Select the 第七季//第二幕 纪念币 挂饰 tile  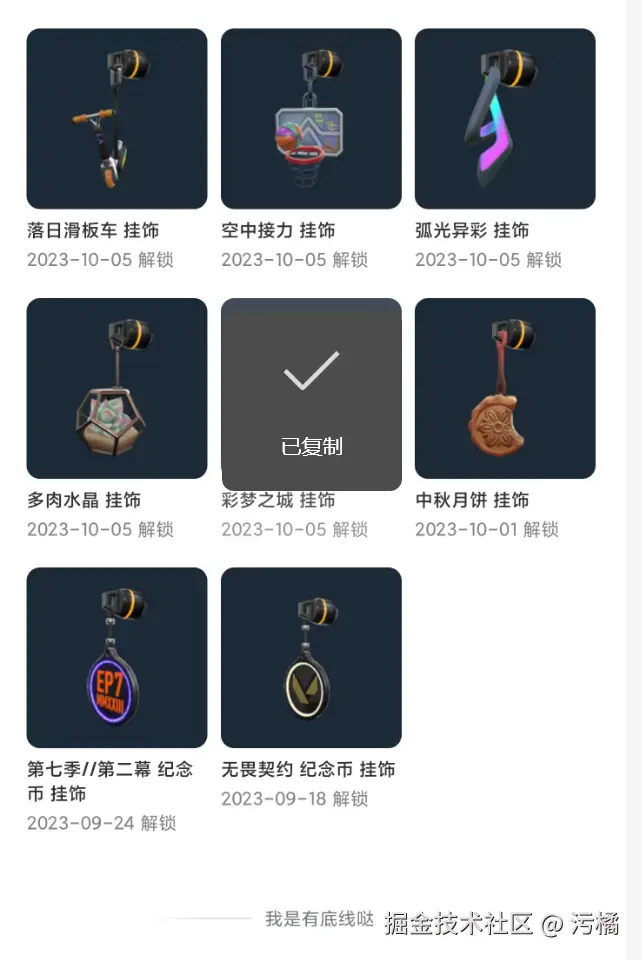point(116,657)
